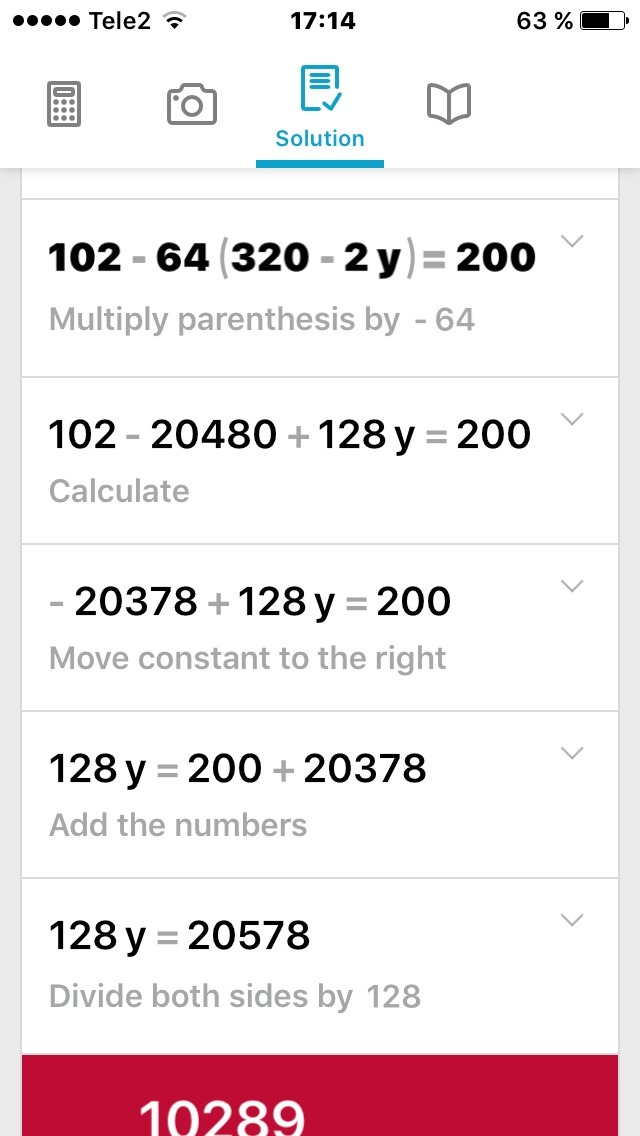The height and width of the screenshot is (1136, 640).
Task: Switch to the calculator tab
Action: [x=64, y=104]
